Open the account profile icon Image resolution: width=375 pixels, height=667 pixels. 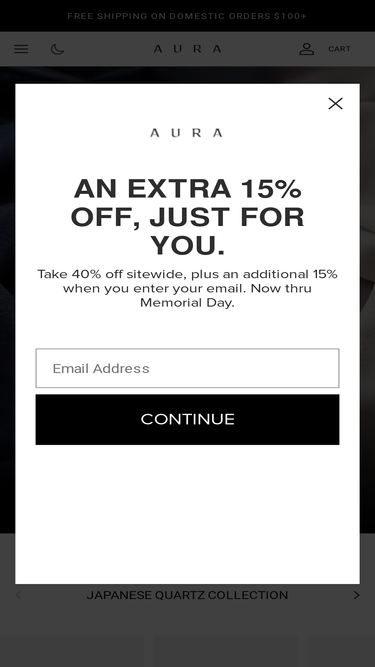pos(307,49)
